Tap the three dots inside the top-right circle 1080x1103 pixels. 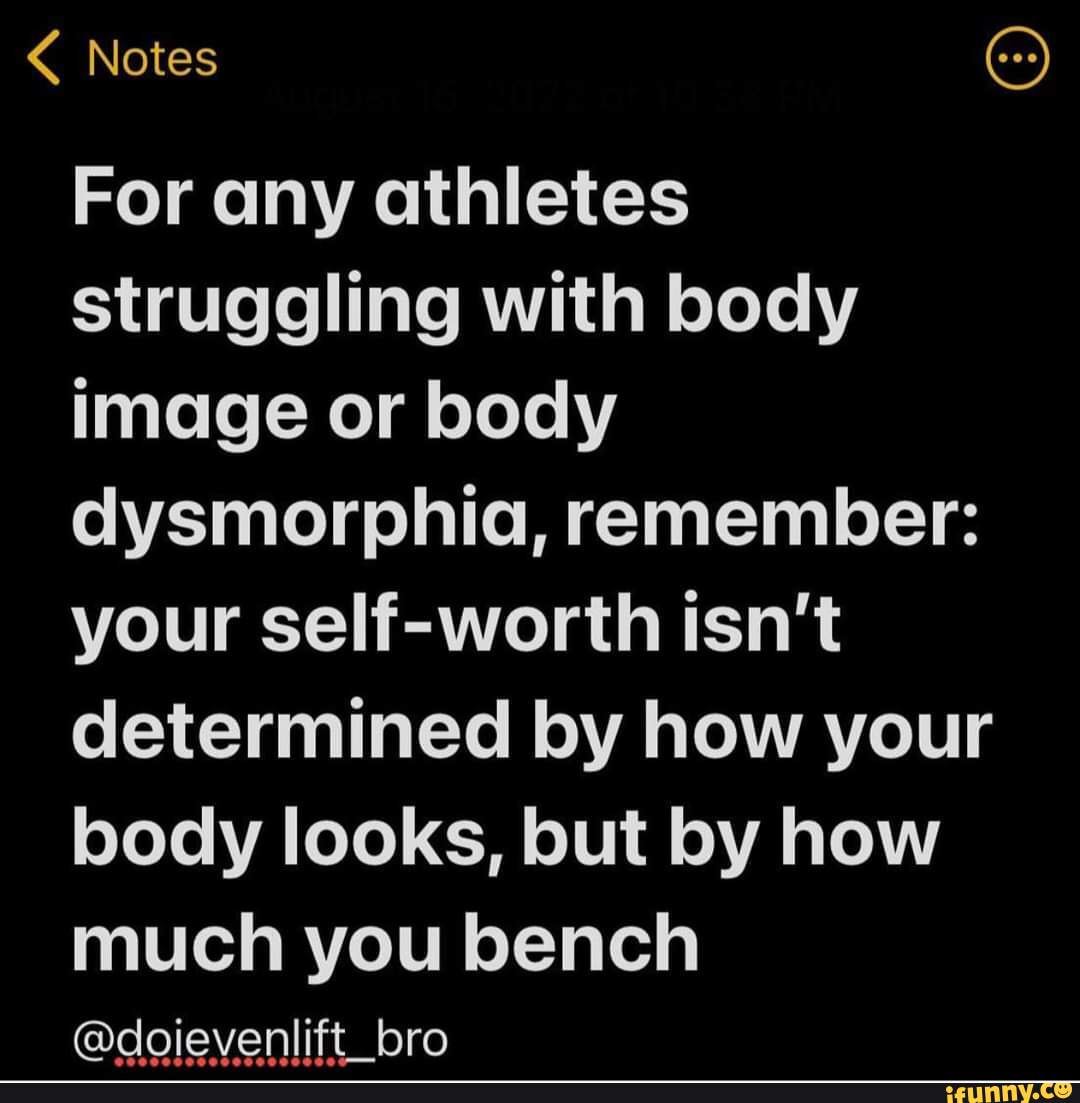(1017, 60)
